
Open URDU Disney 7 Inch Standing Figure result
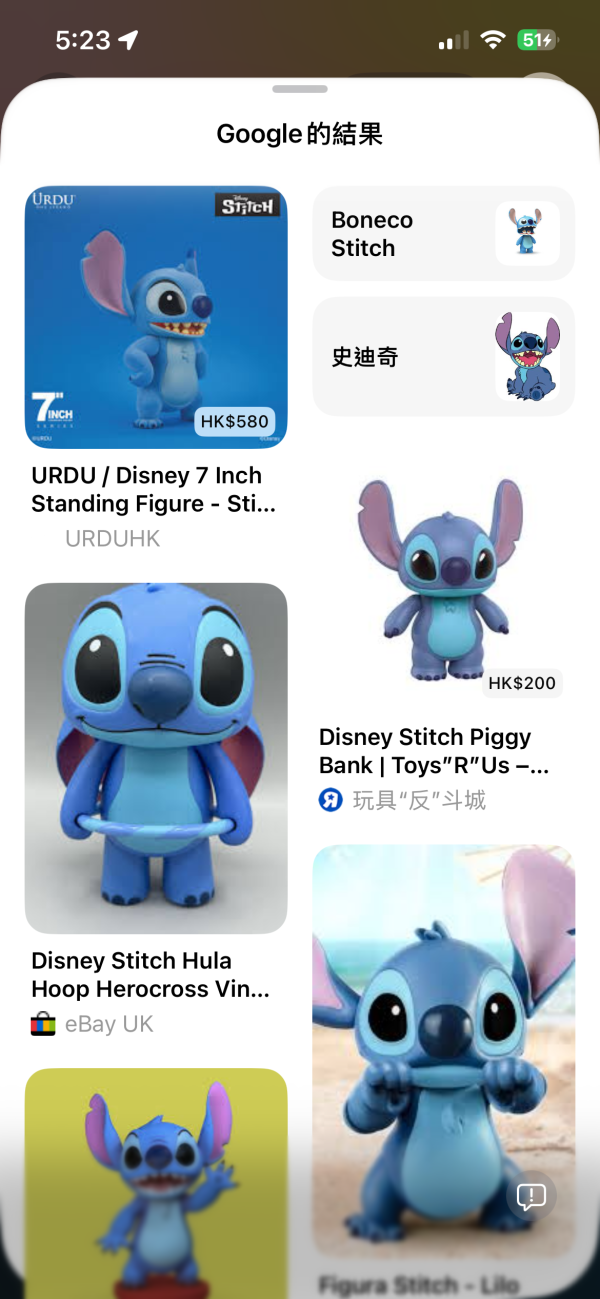(x=156, y=318)
